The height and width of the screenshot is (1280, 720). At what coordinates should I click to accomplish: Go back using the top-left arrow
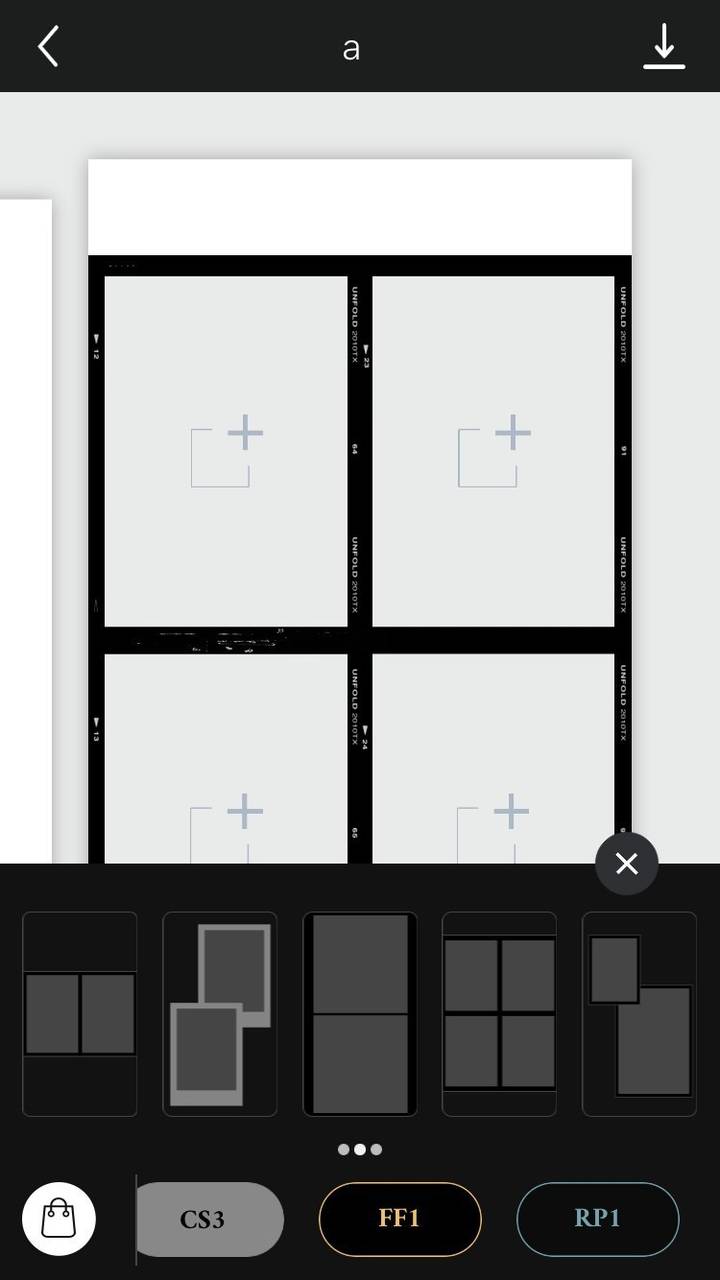pyautogui.click(x=48, y=47)
